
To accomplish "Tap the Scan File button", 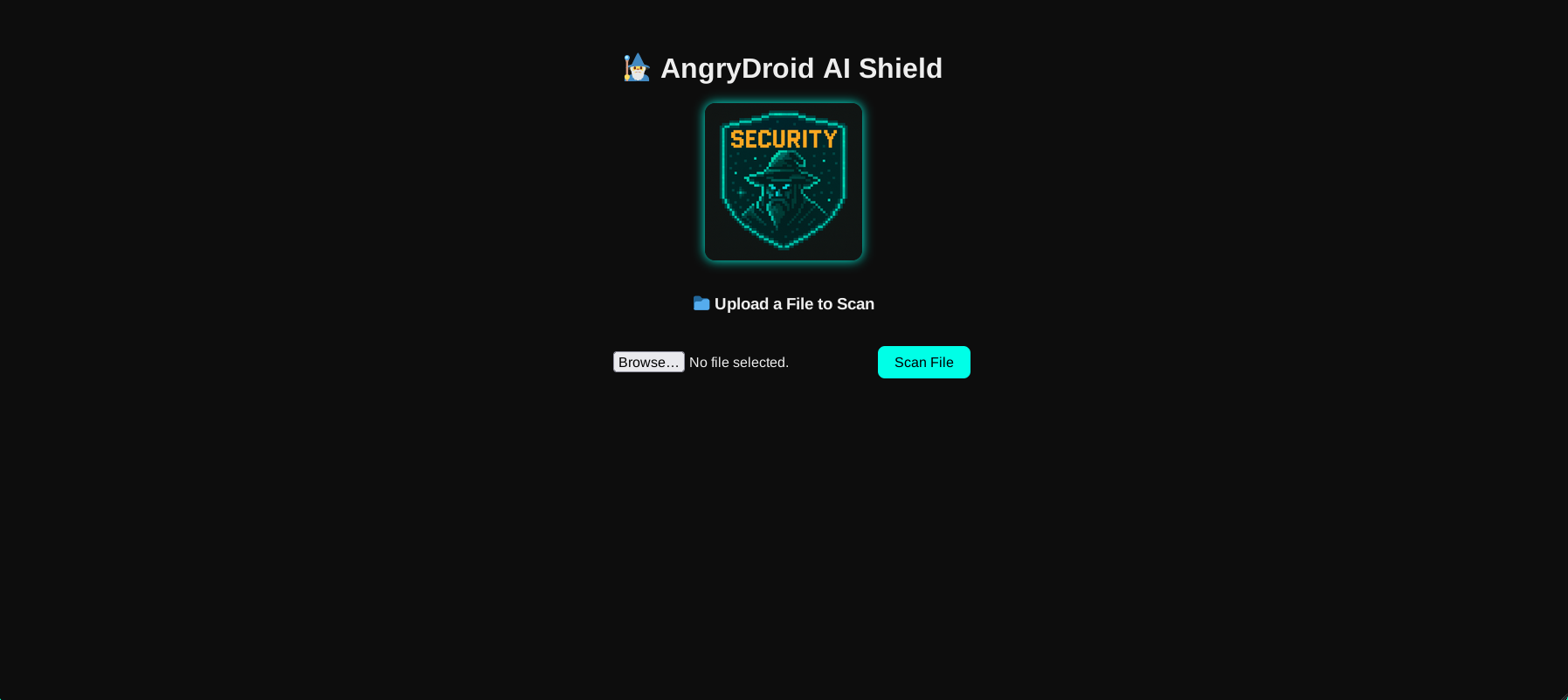I will [923, 362].
